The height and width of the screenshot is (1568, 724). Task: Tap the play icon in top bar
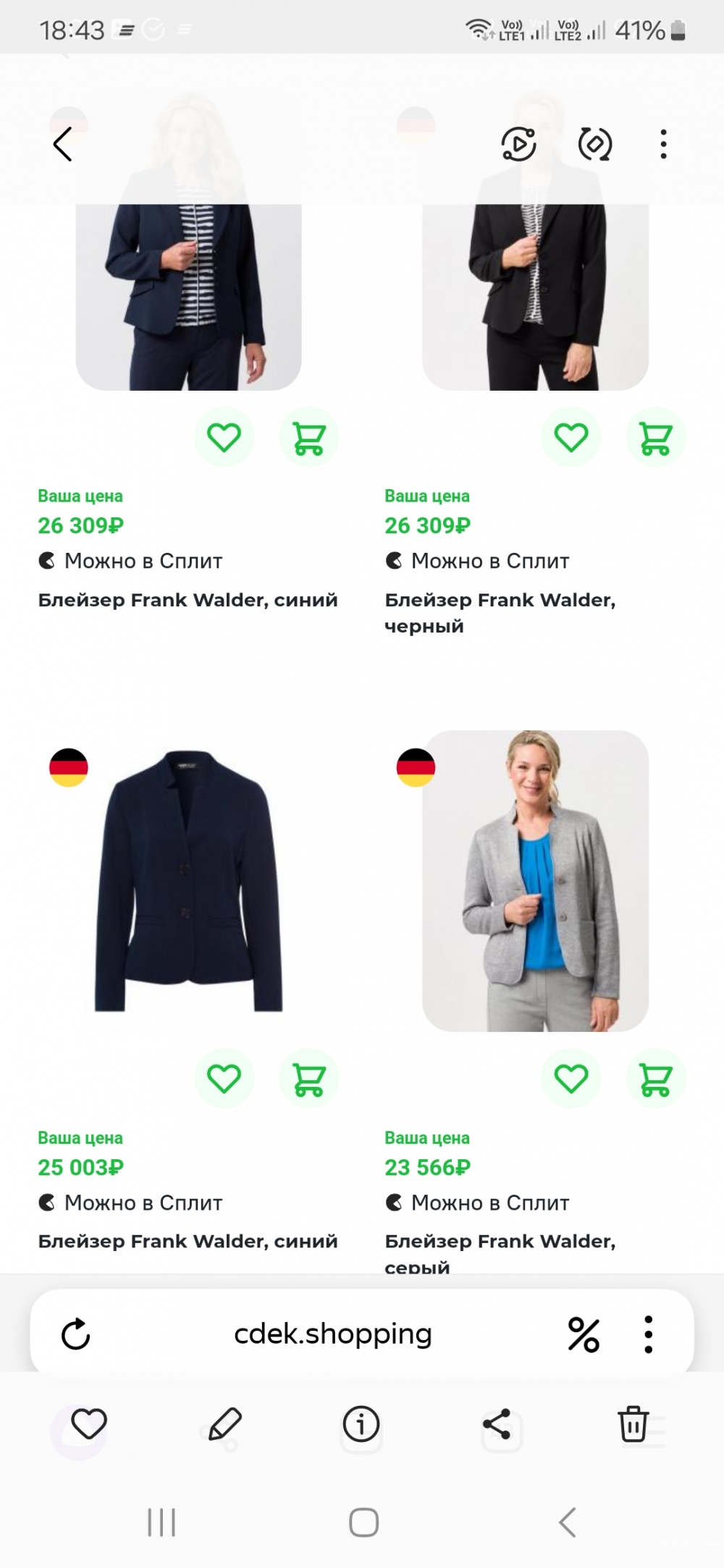(x=518, y=144)
